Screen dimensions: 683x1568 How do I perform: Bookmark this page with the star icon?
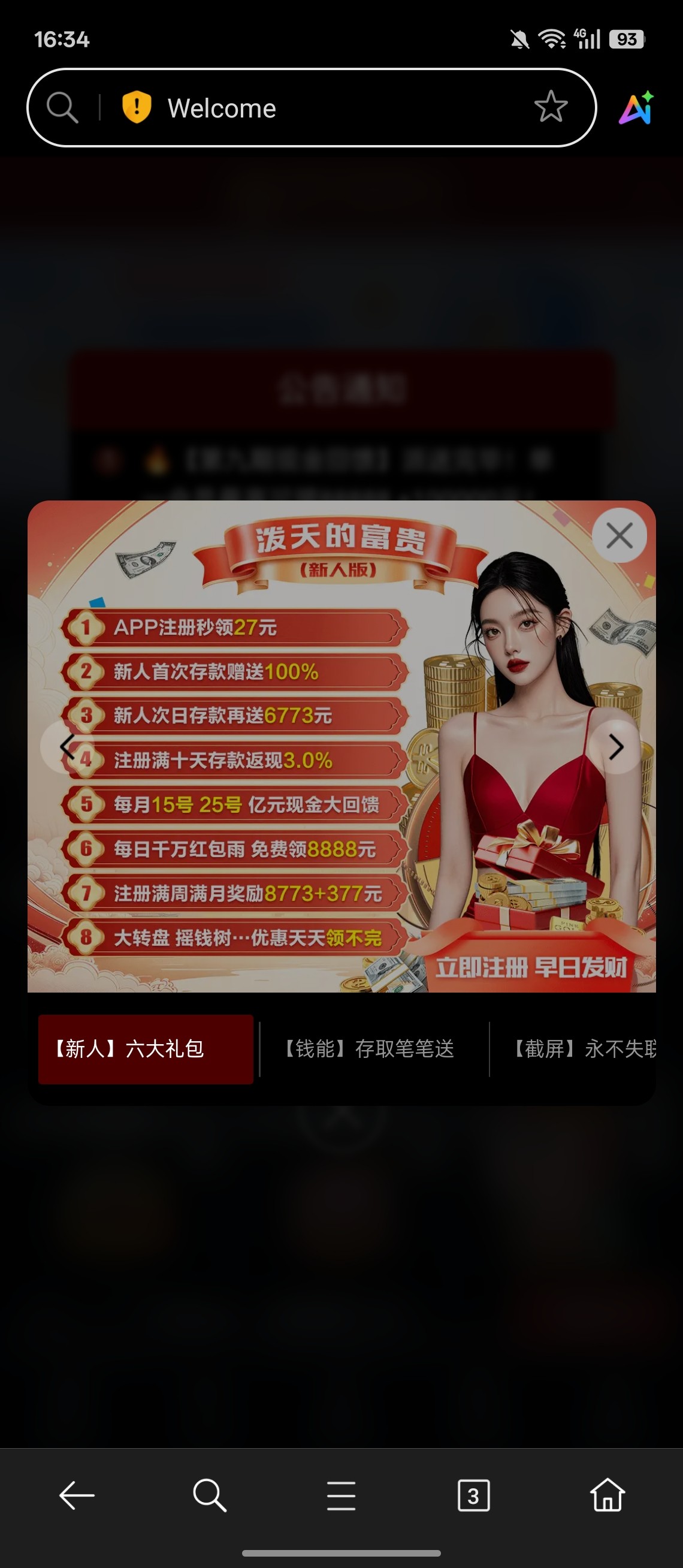click(x=551, y=107)
